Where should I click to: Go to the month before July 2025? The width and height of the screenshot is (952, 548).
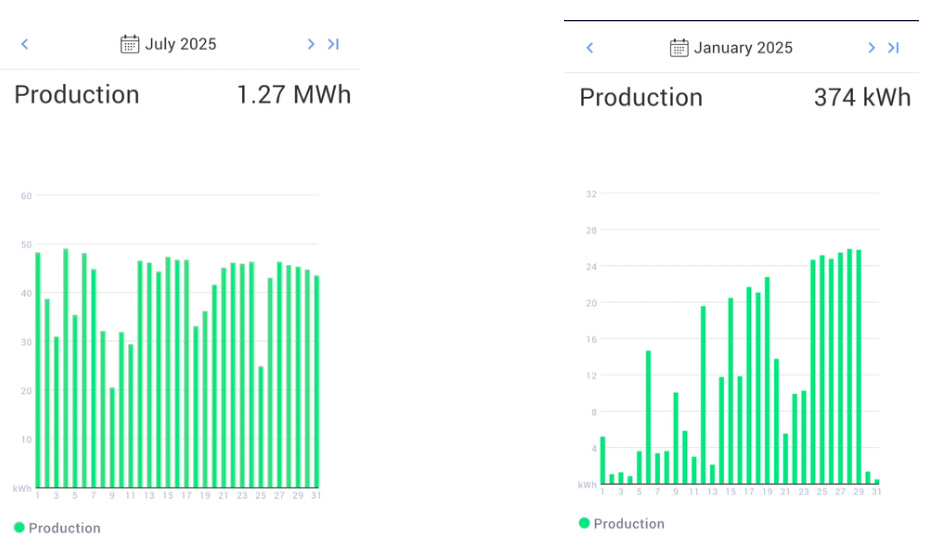click(x=25, y=44)
